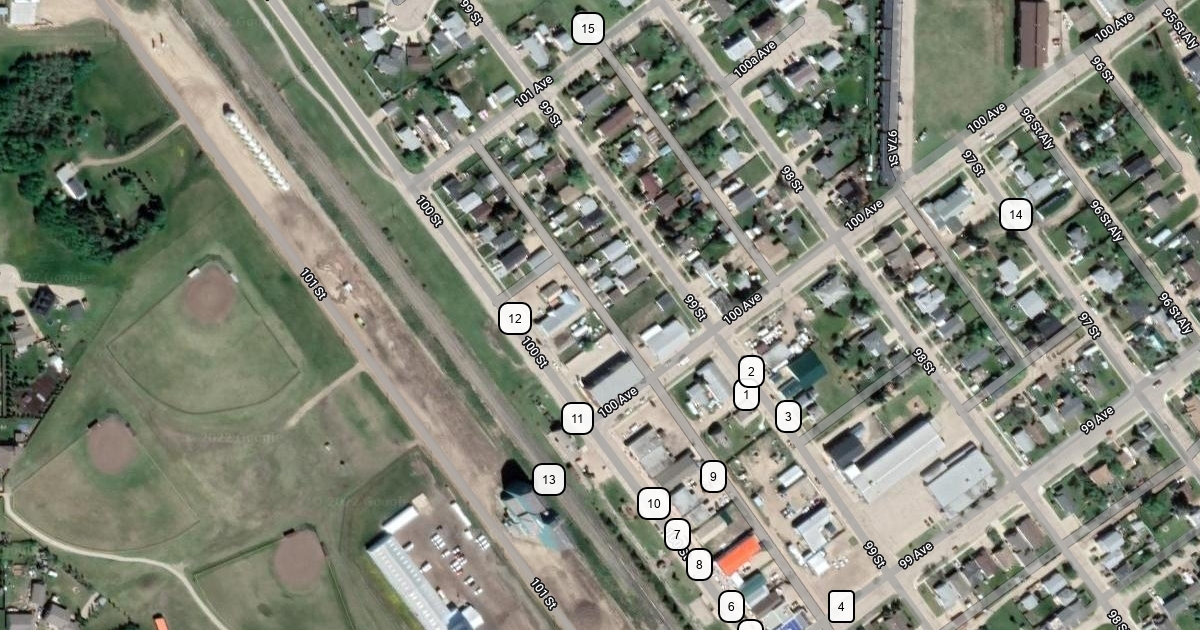Open marker number 3
Screen dimensions: 1200x630
[x=788, y=416]
